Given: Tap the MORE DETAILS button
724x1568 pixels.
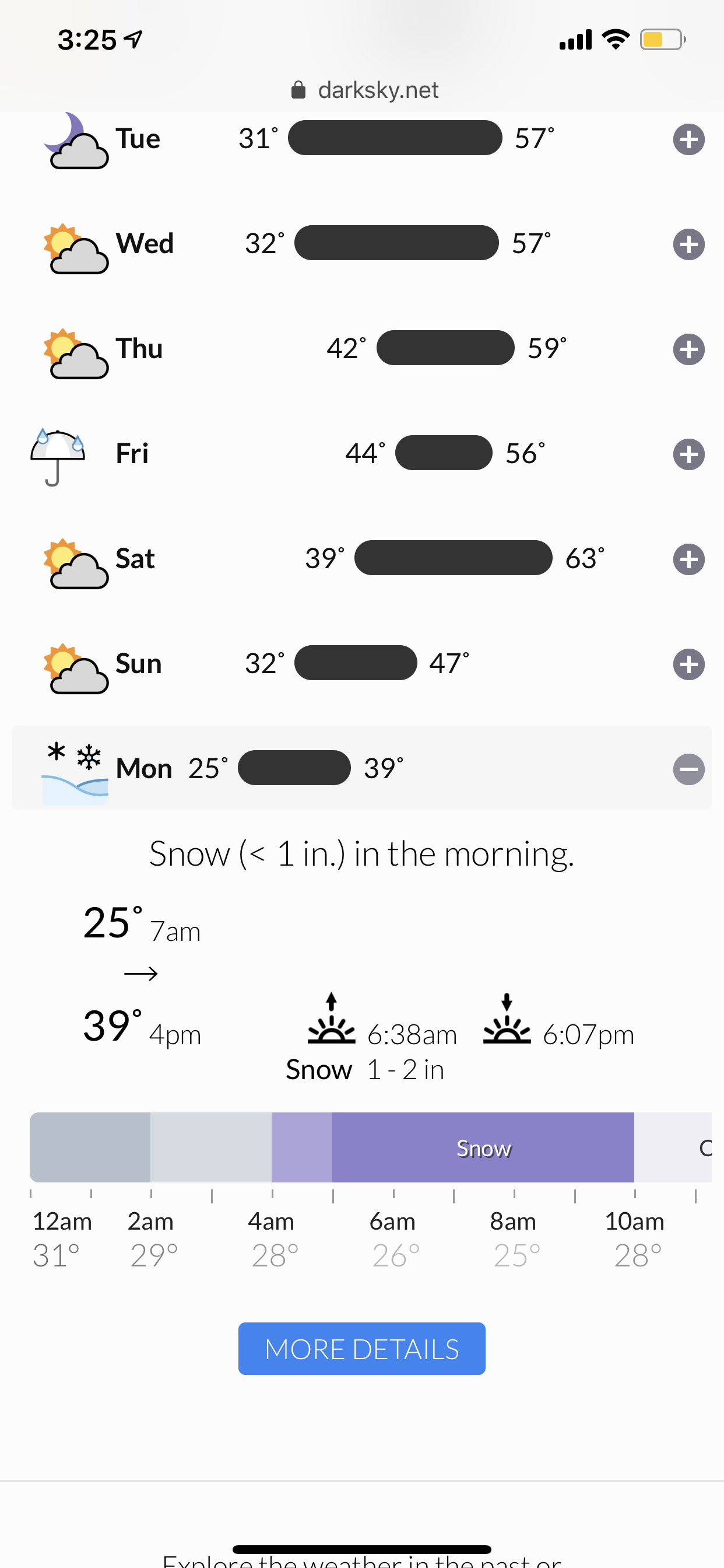Looking at the screenshot, I should (x=362, y=1349).
